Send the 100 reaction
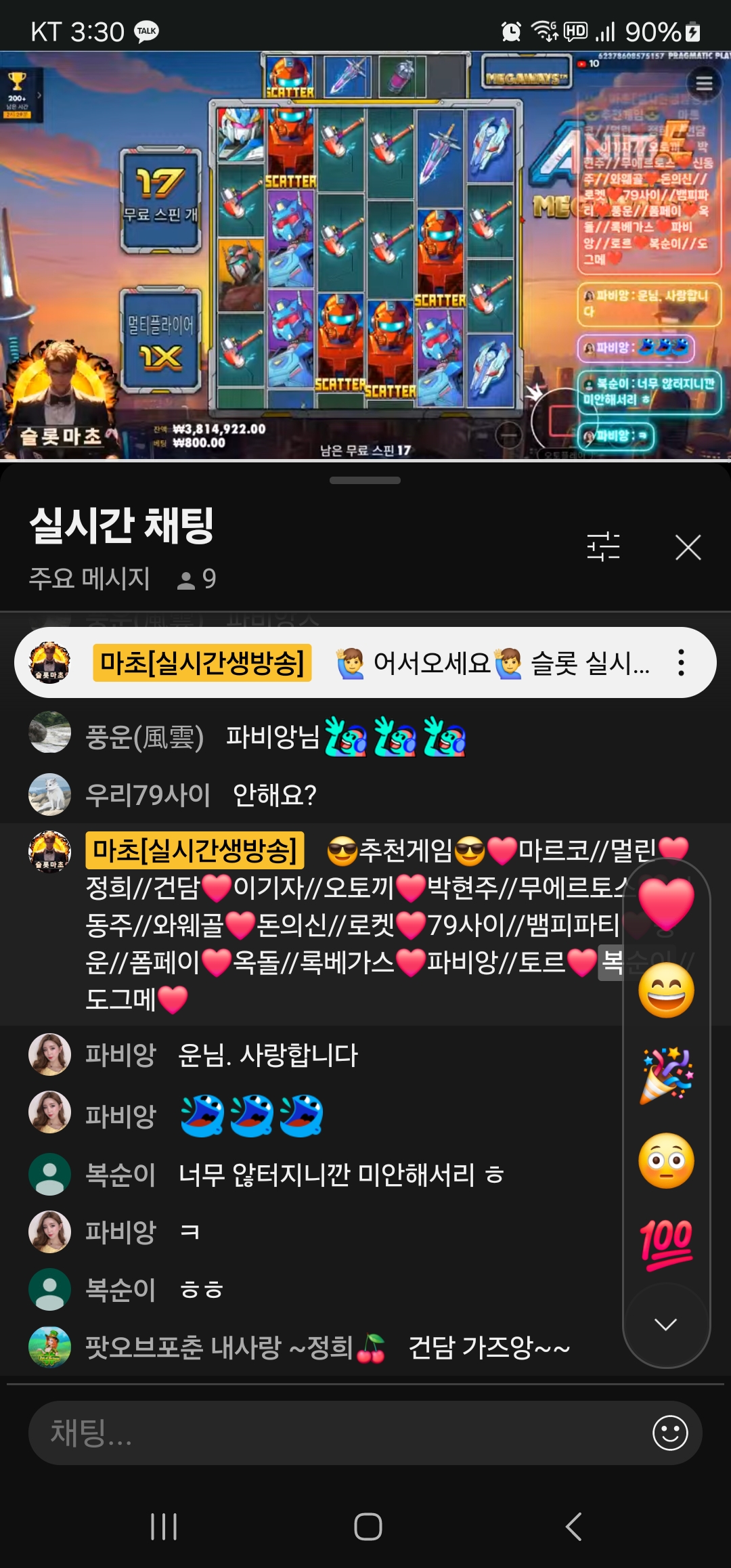Viewport: 731px width, 1568px height. 666,1244
